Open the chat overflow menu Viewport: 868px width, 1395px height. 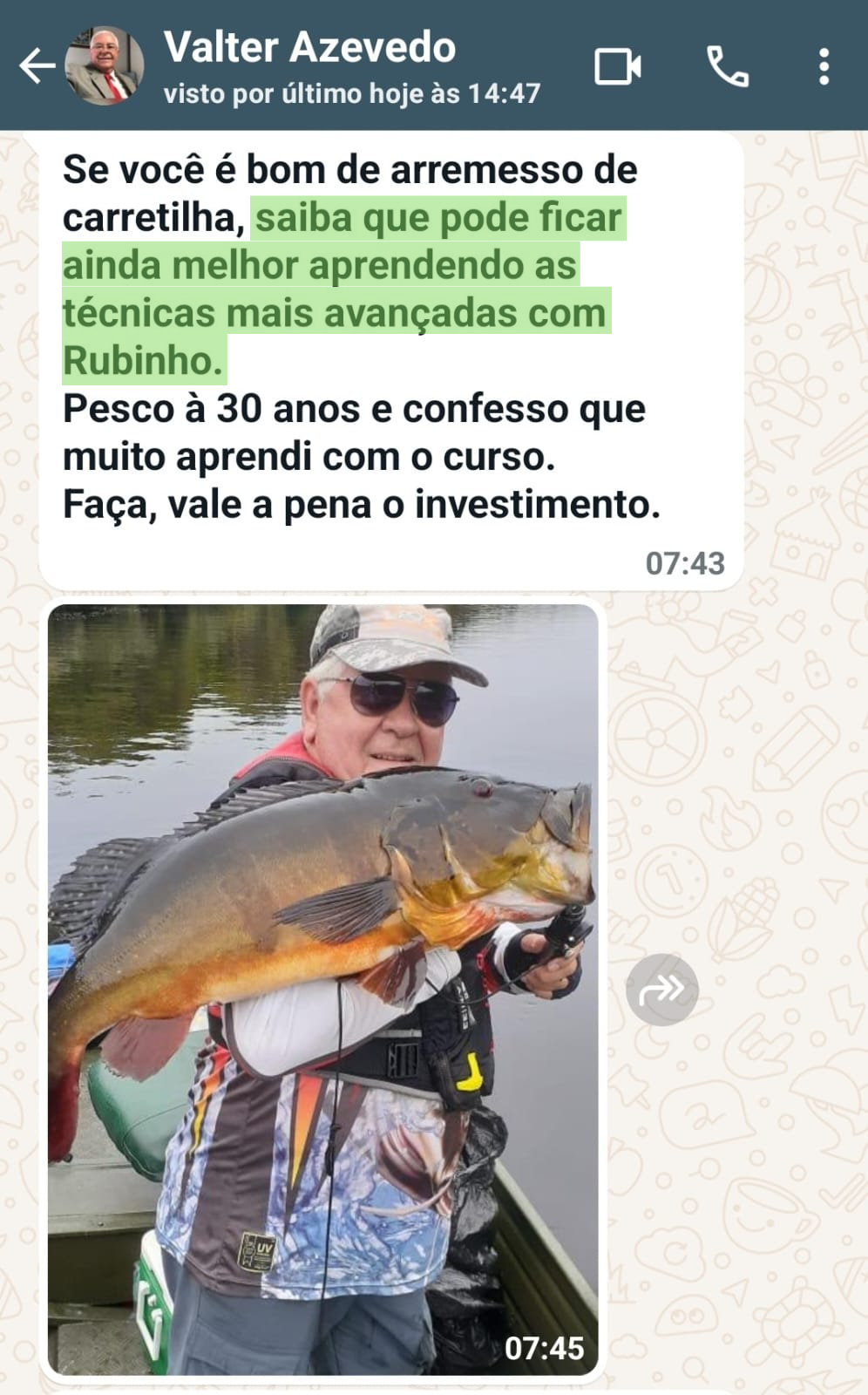click(824, 66)
